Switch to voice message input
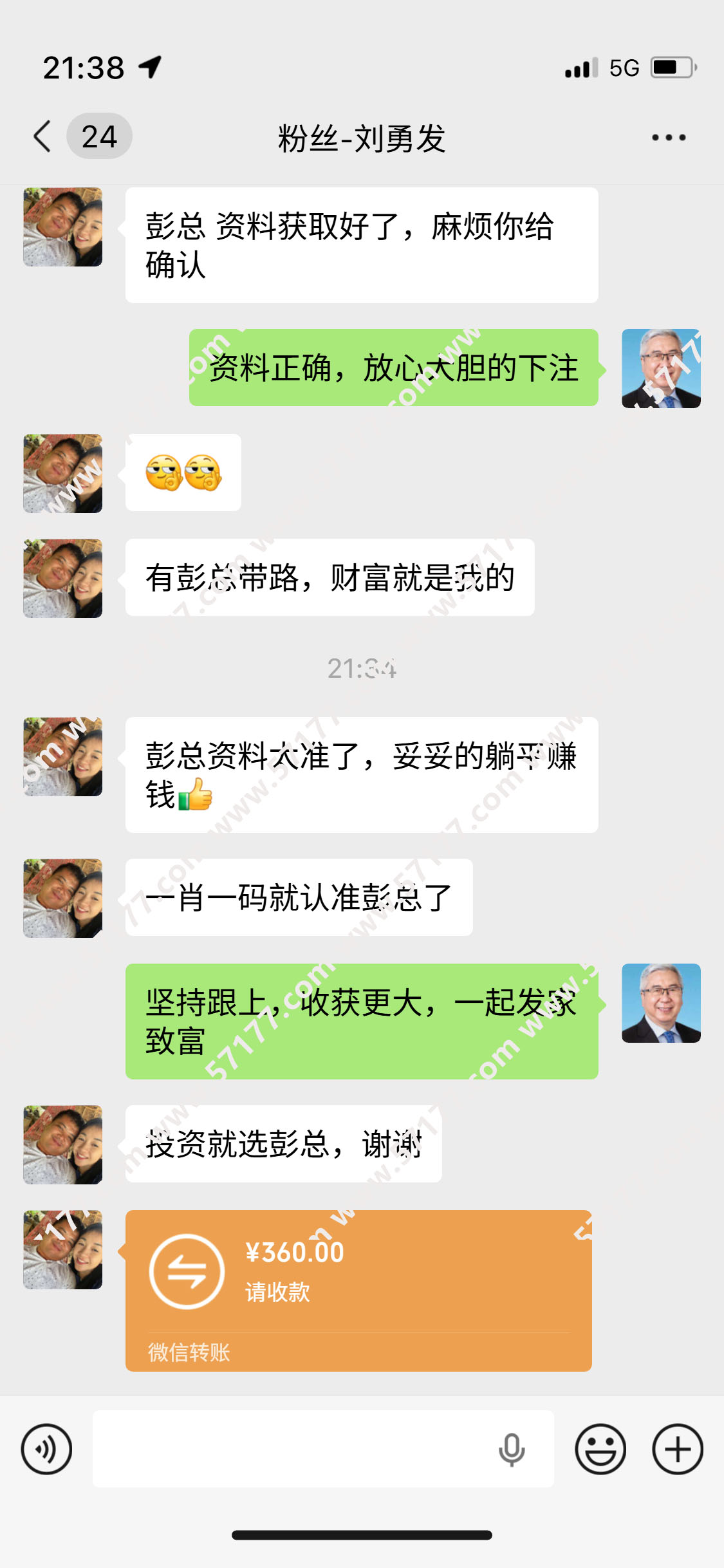724x1568 pixels. tap(46, 1449)
